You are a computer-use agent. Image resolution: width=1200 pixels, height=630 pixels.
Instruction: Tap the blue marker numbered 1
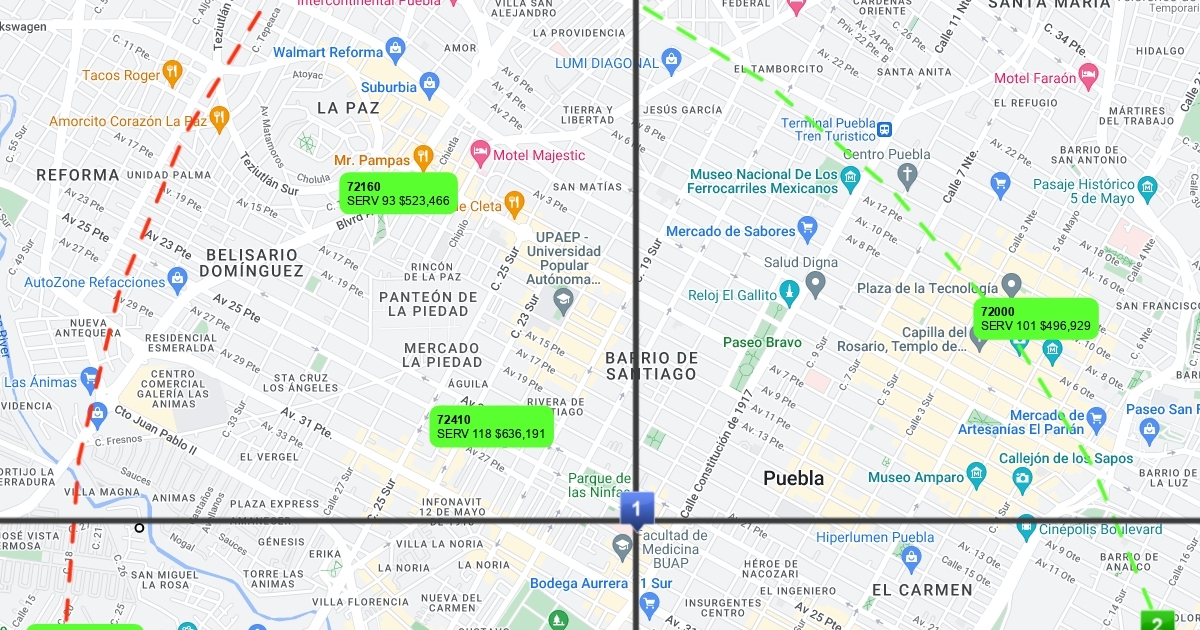pyautogui.click(x=637, y=508)
